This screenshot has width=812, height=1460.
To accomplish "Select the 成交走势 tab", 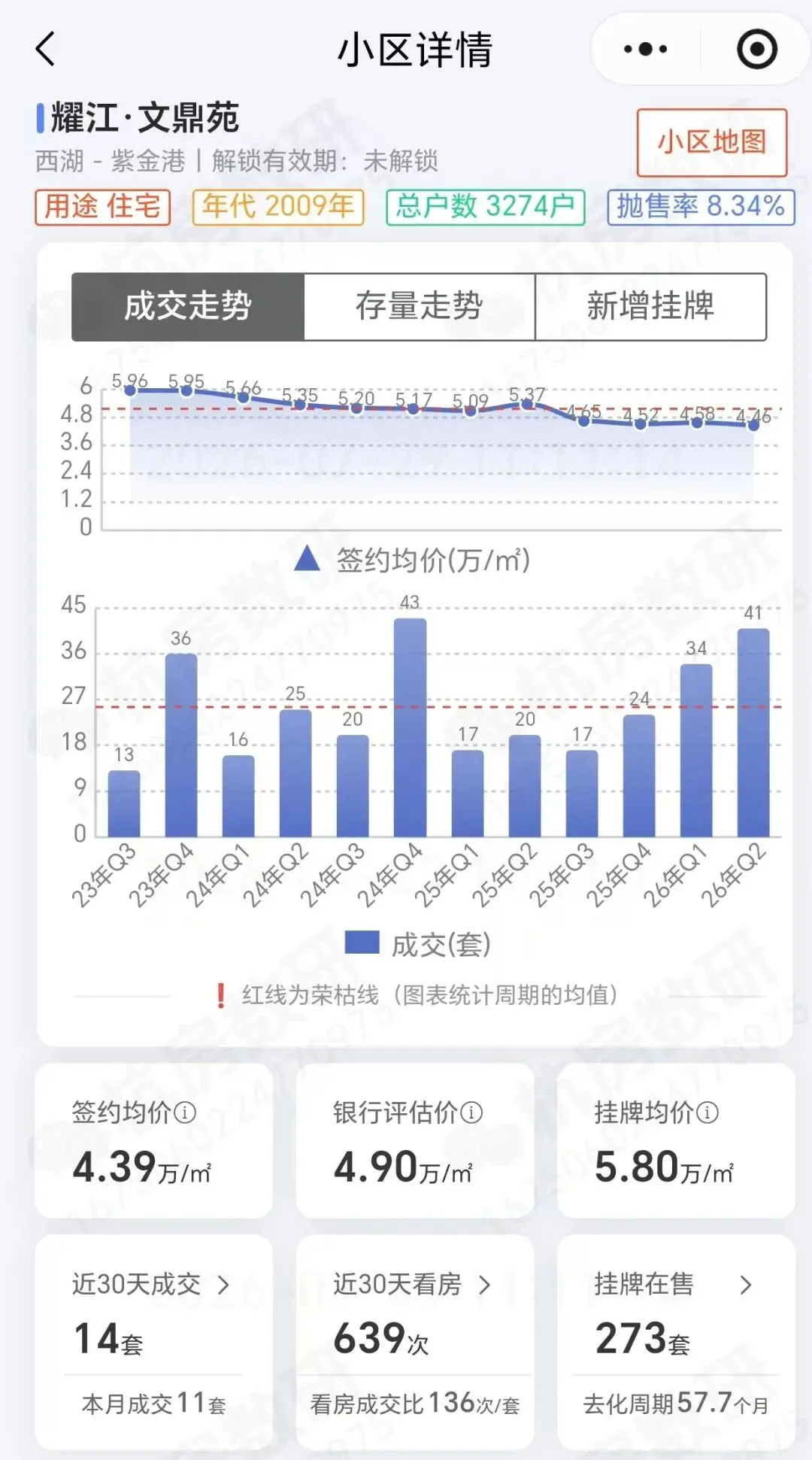I will (188, 307).
